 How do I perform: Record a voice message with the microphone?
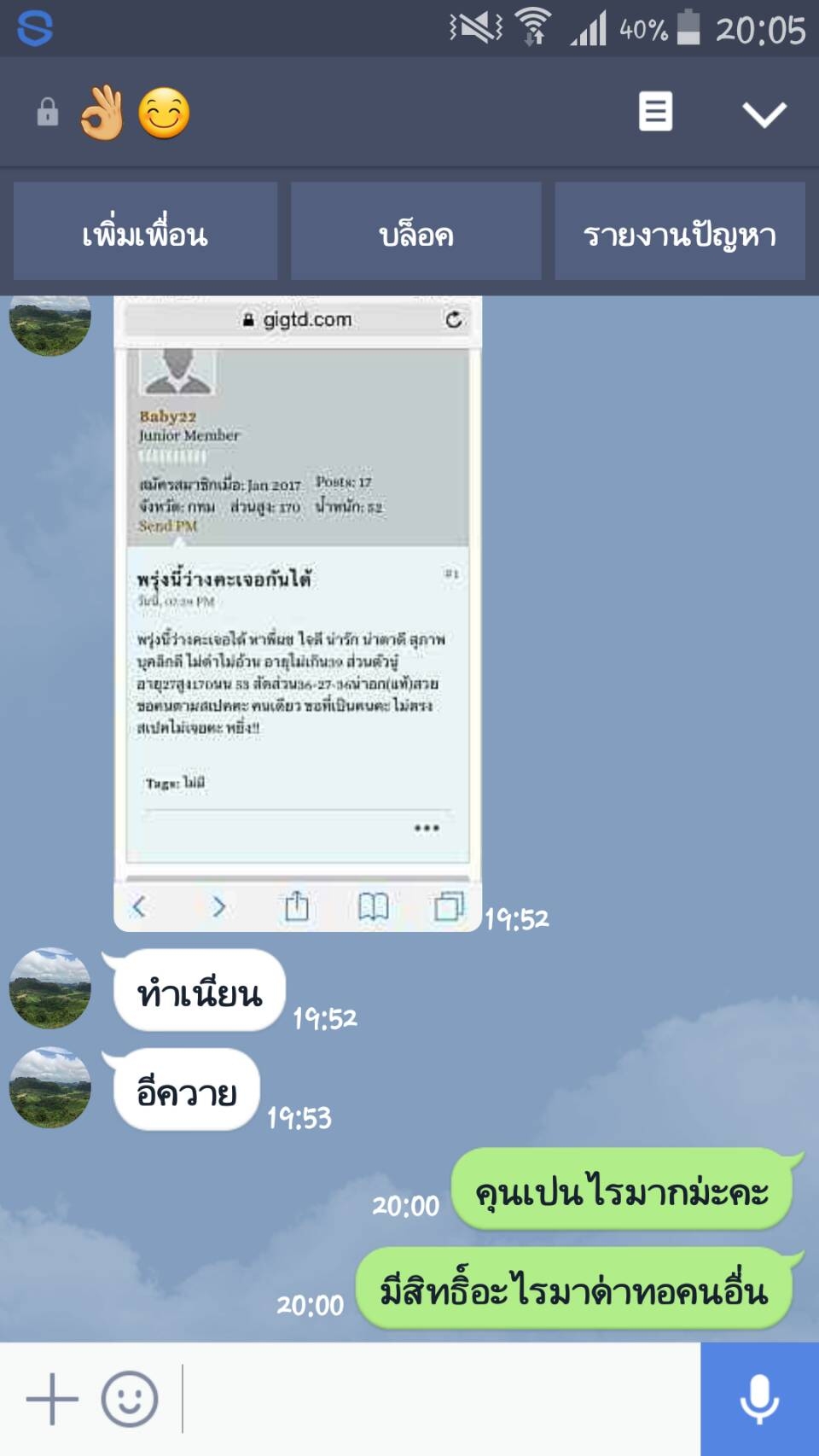click(759, 1399)
